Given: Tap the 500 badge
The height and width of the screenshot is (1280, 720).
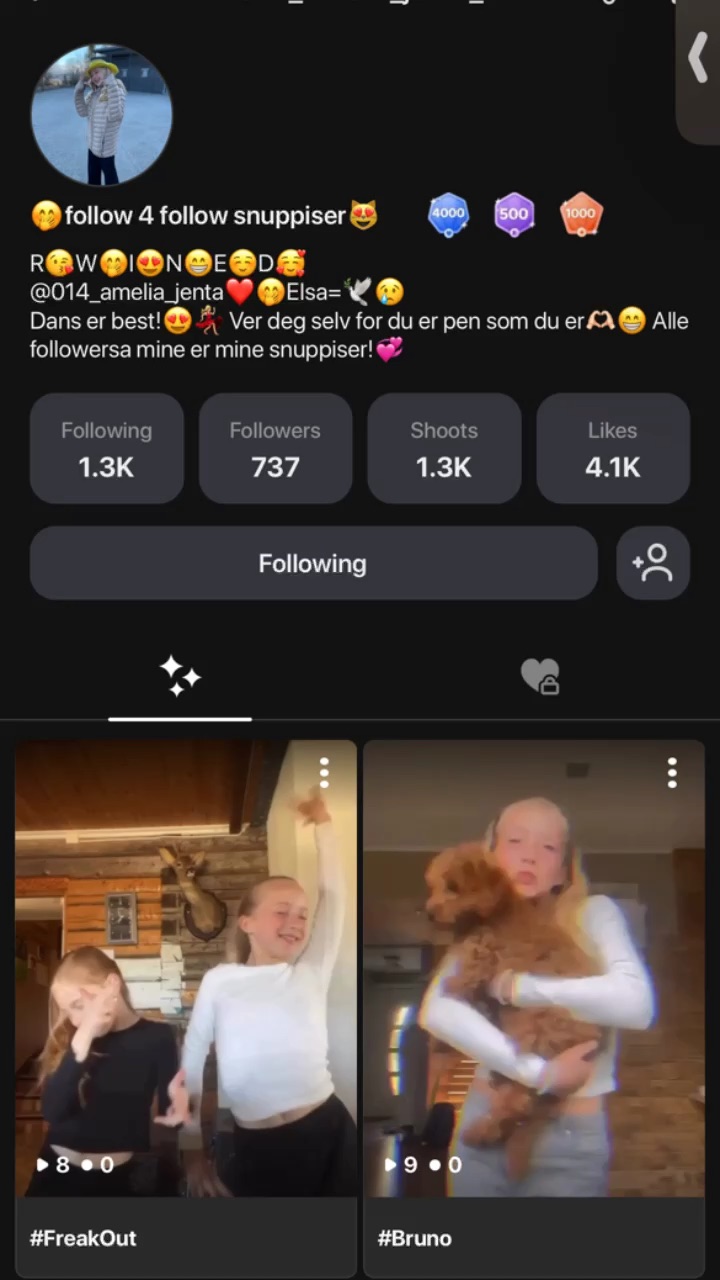Looking at the screenshot, I should [514, 214].
